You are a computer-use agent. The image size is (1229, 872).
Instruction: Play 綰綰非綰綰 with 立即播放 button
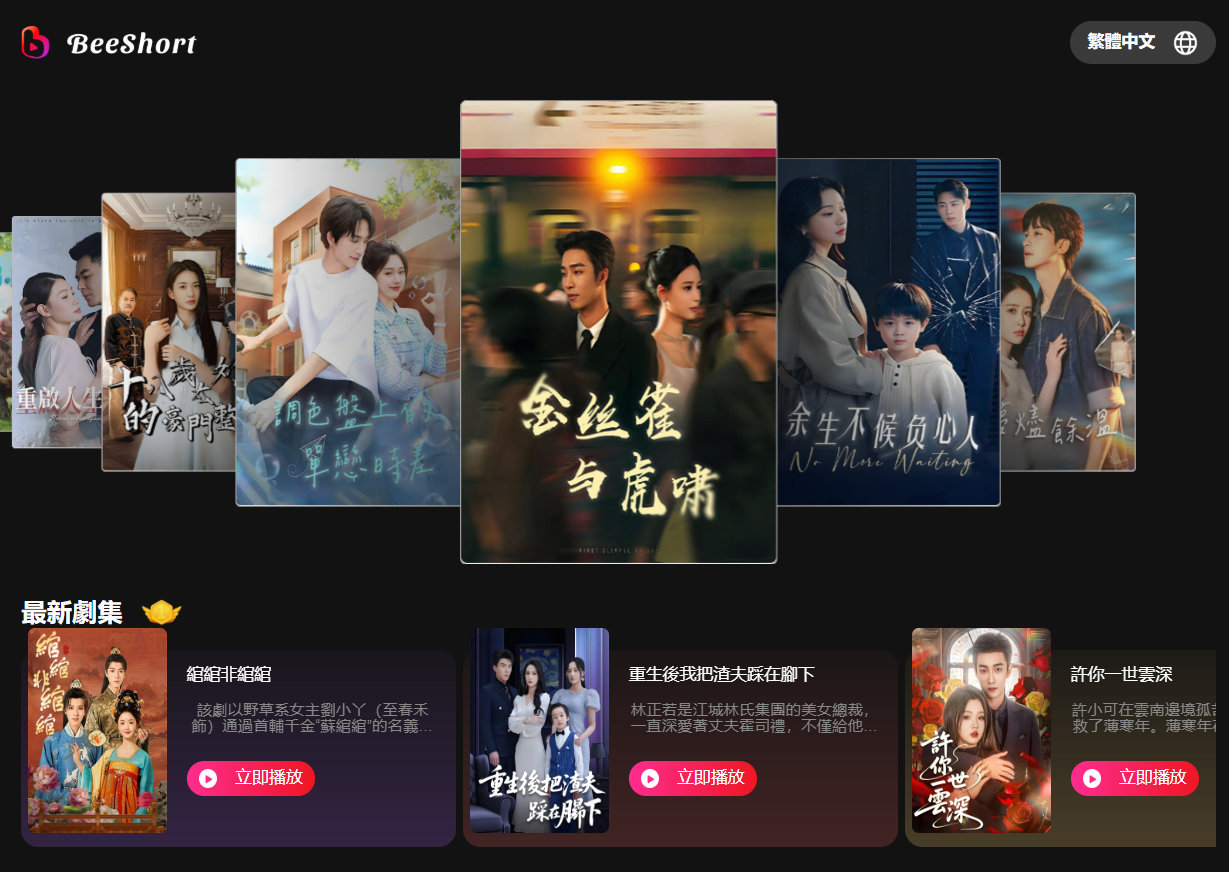pos(251,778)
